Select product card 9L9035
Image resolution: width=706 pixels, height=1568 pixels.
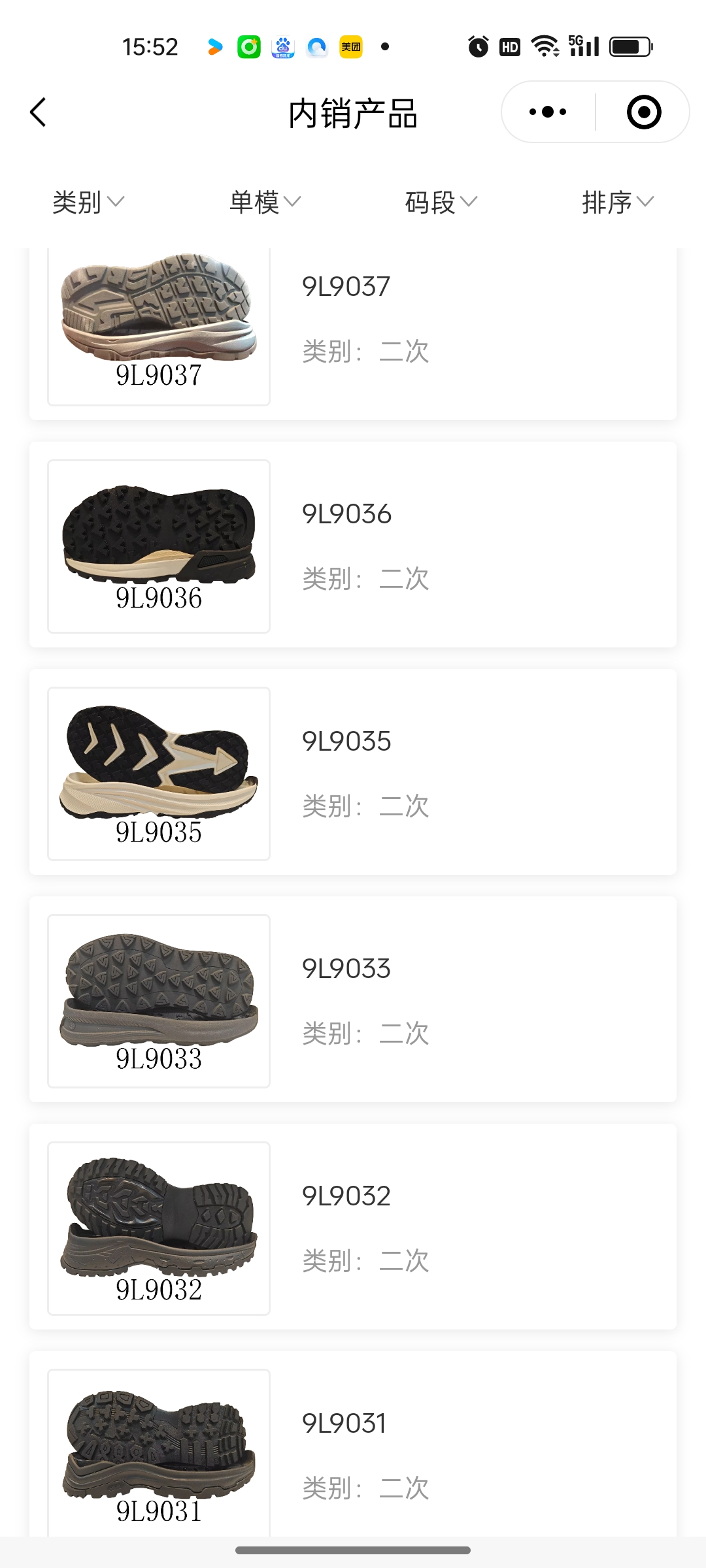click(x=353, y=773)
